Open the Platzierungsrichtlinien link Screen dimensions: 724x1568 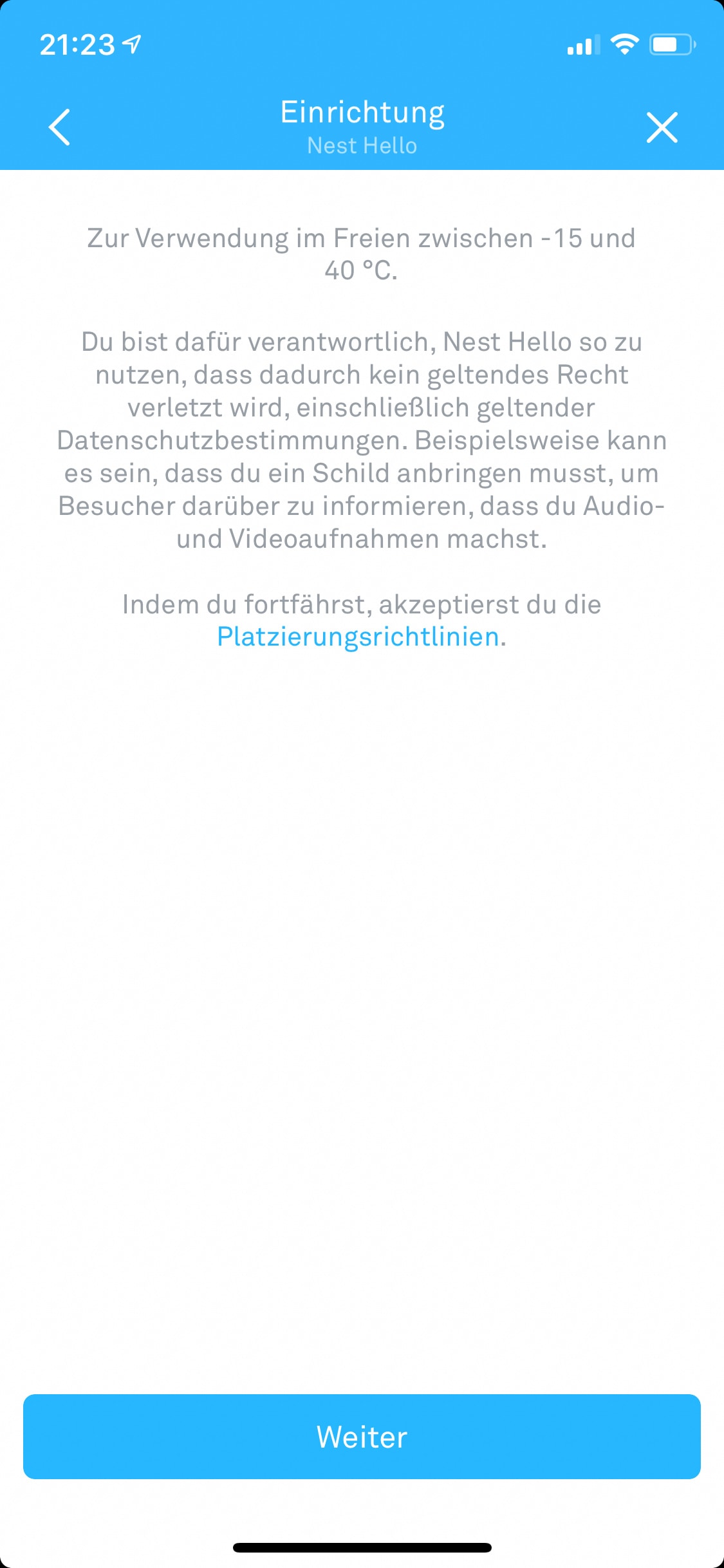pyautogui.click(x=358, y=637)
